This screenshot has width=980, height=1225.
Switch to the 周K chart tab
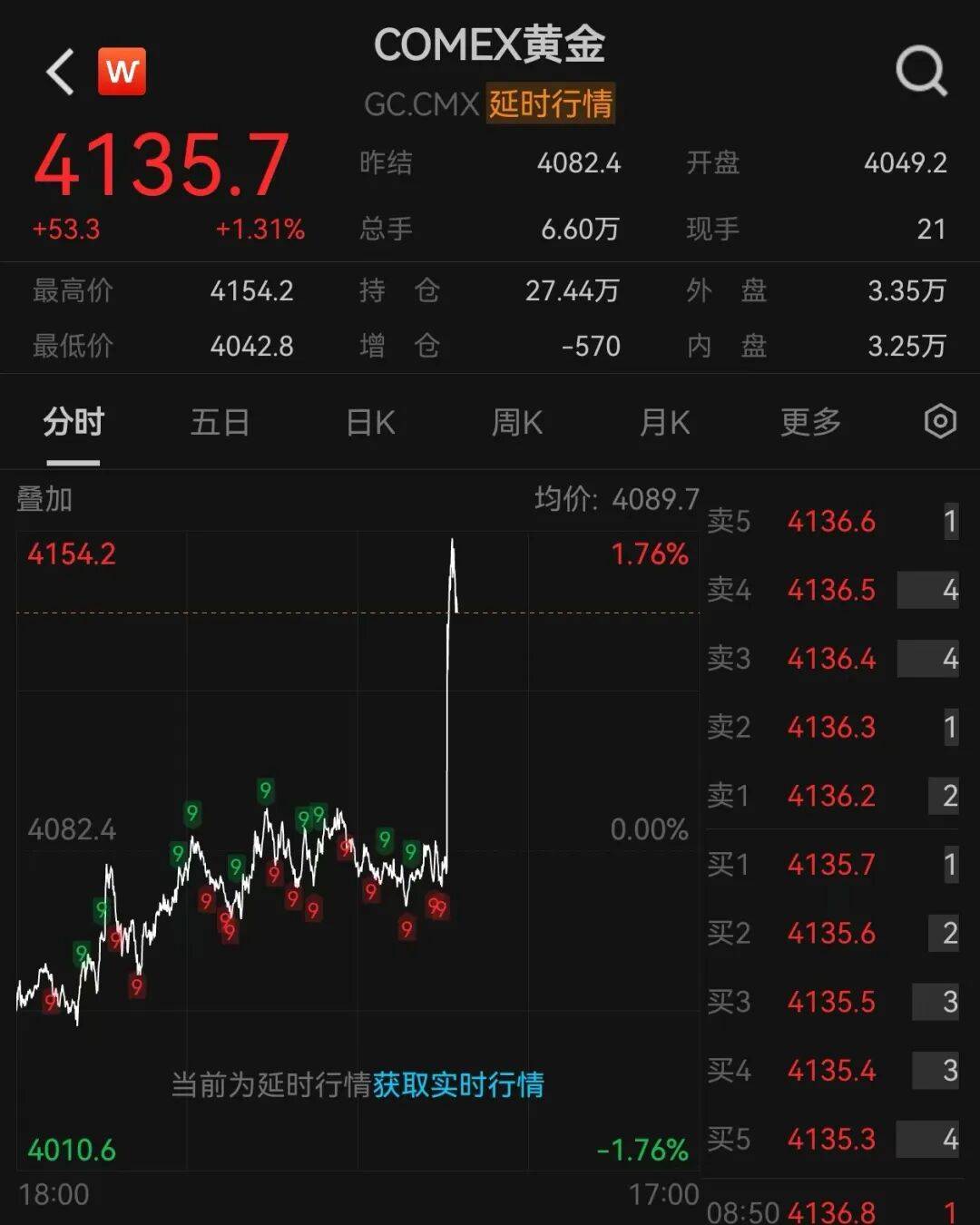(516, 422)
